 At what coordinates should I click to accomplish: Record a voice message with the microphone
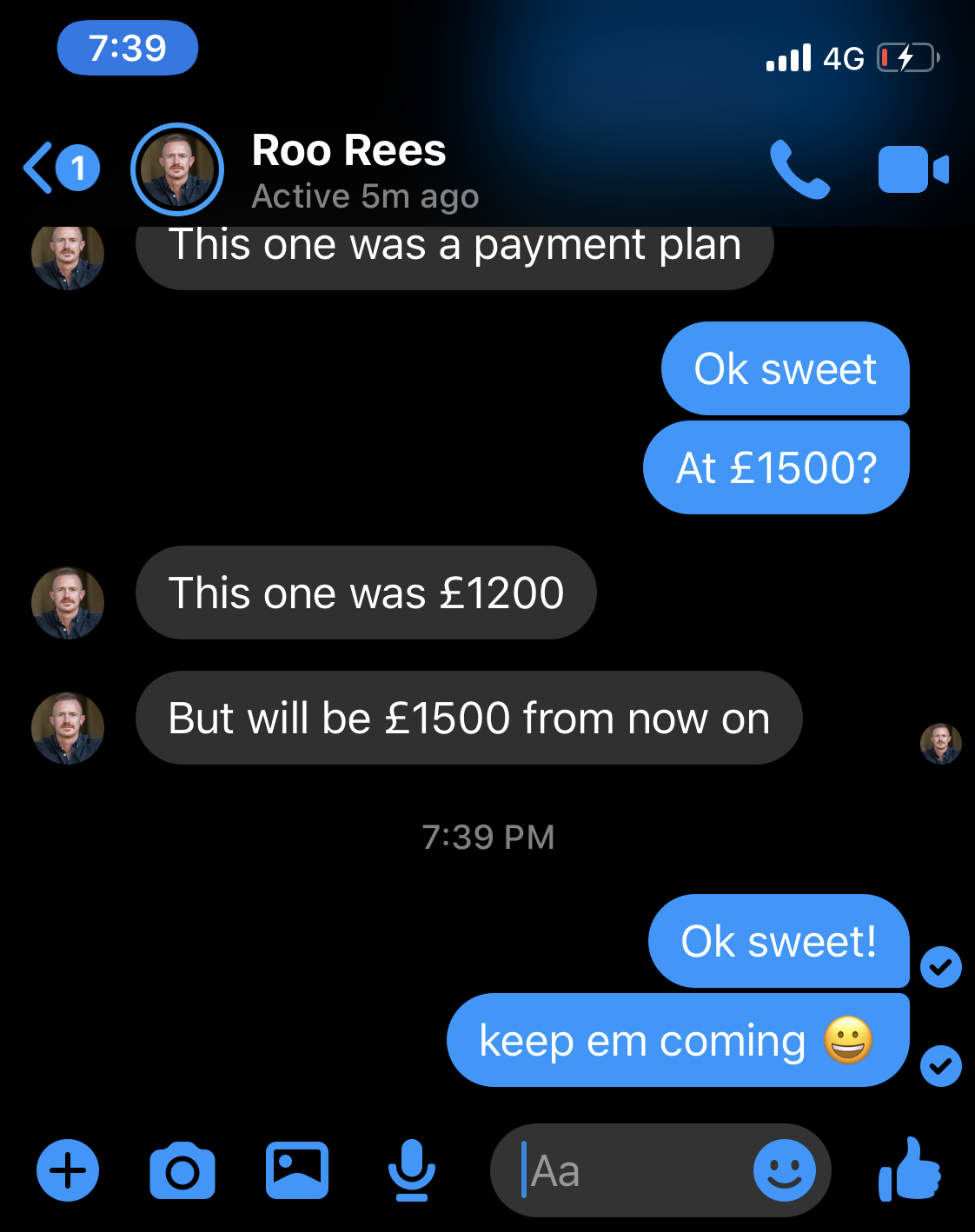[x=411, y=1170]
